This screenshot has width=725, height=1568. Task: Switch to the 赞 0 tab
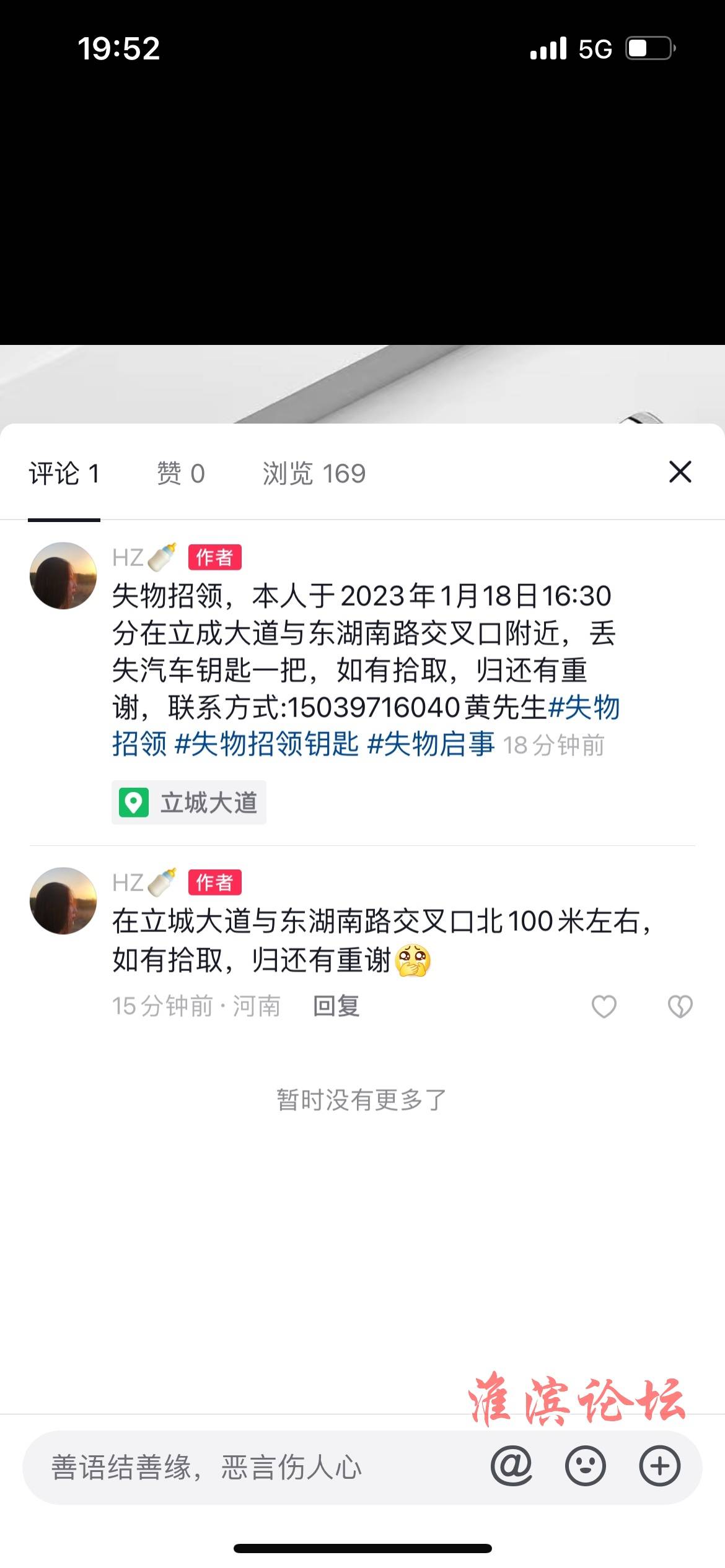(x=180, y=474)
